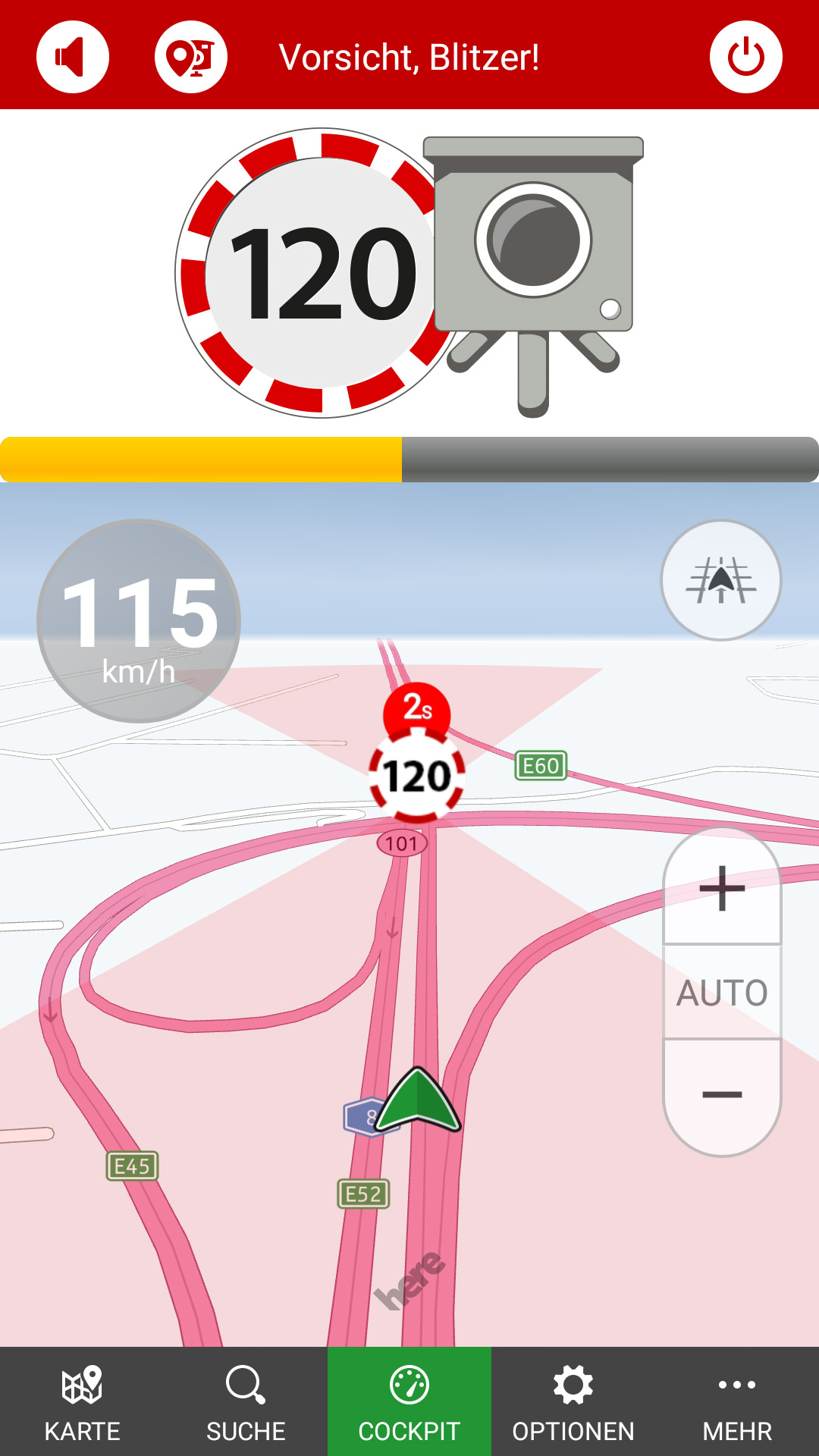Switch to the Karte tab
This screenshot has height=1456, width=819.
tap(82, 1401)
